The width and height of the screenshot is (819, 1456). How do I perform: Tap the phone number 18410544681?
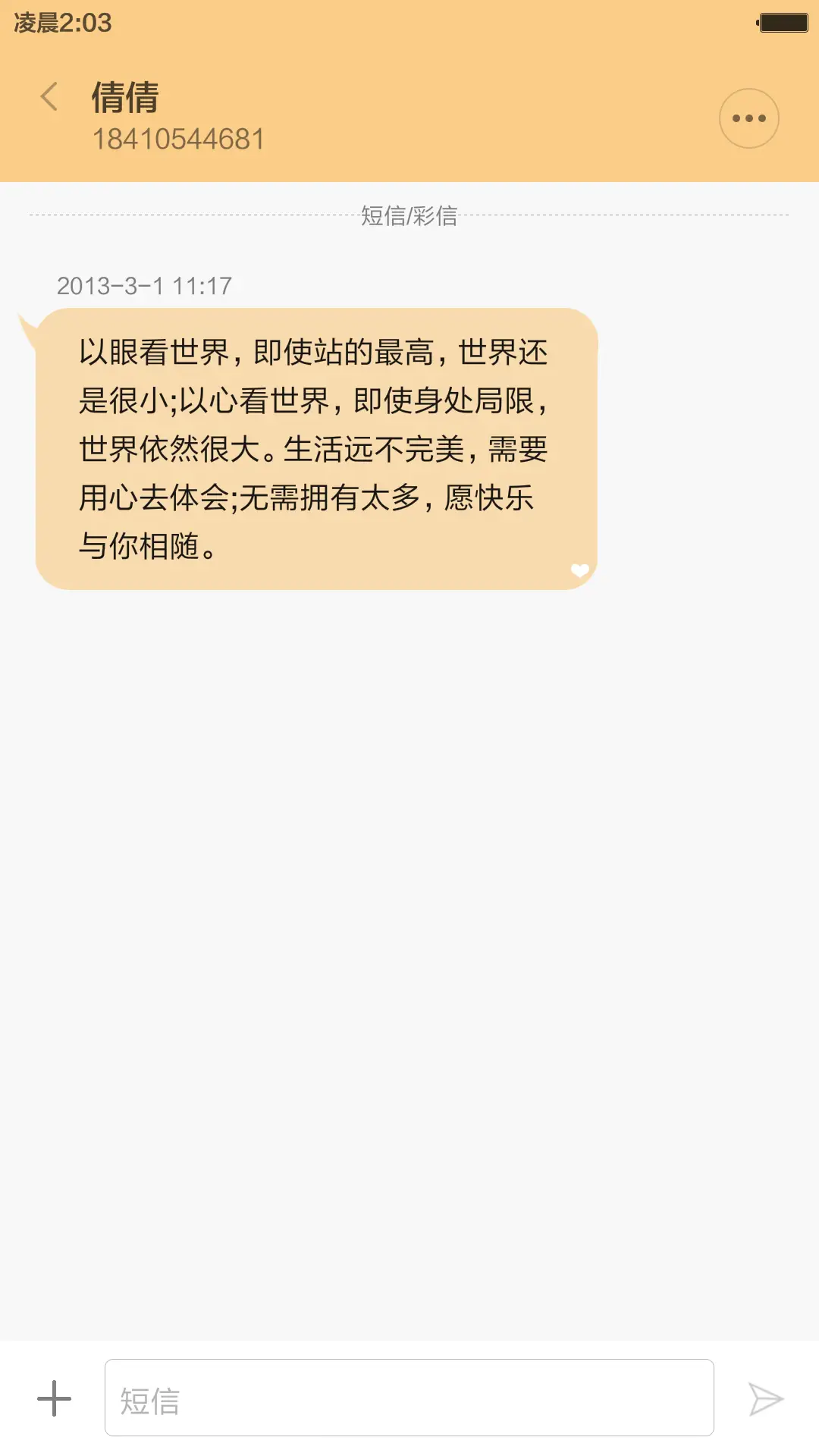(x=179, y=139)
